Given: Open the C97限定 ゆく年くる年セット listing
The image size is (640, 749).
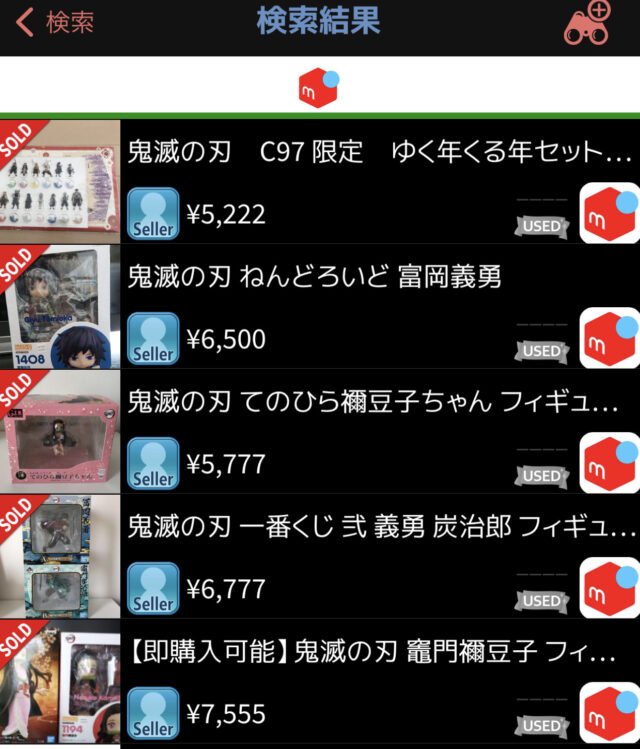Looking at the screenshot, I should pos(380,152).
